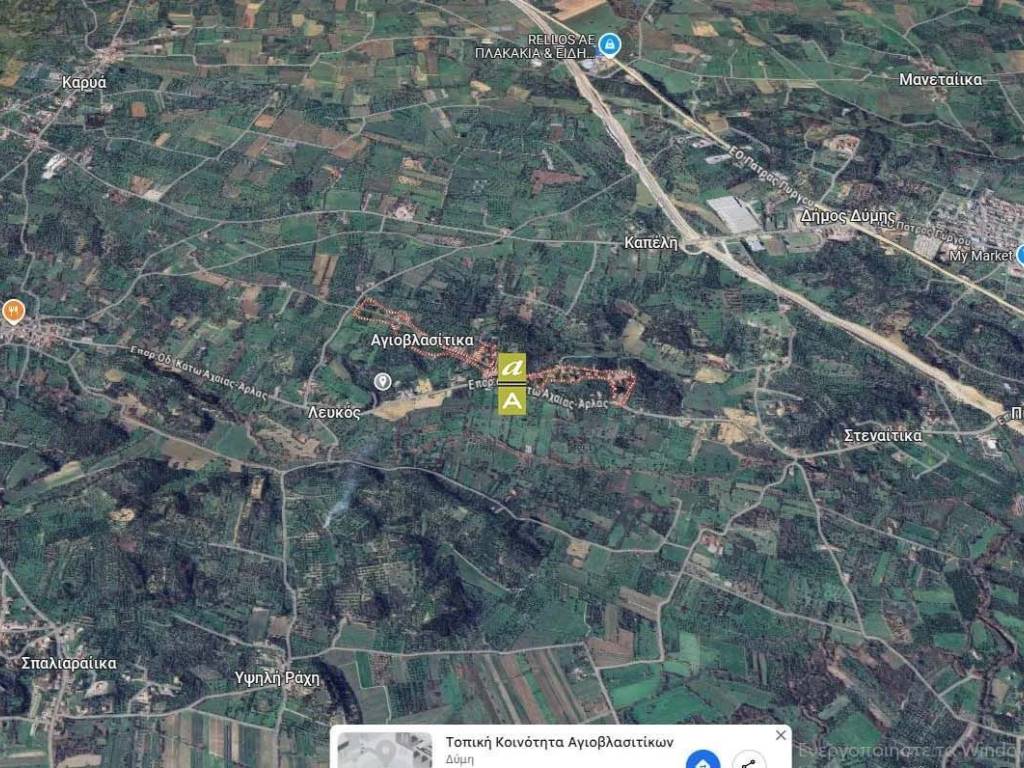
Task: Open the place photo thumbnail in the card
Action: tap(385, 752)
